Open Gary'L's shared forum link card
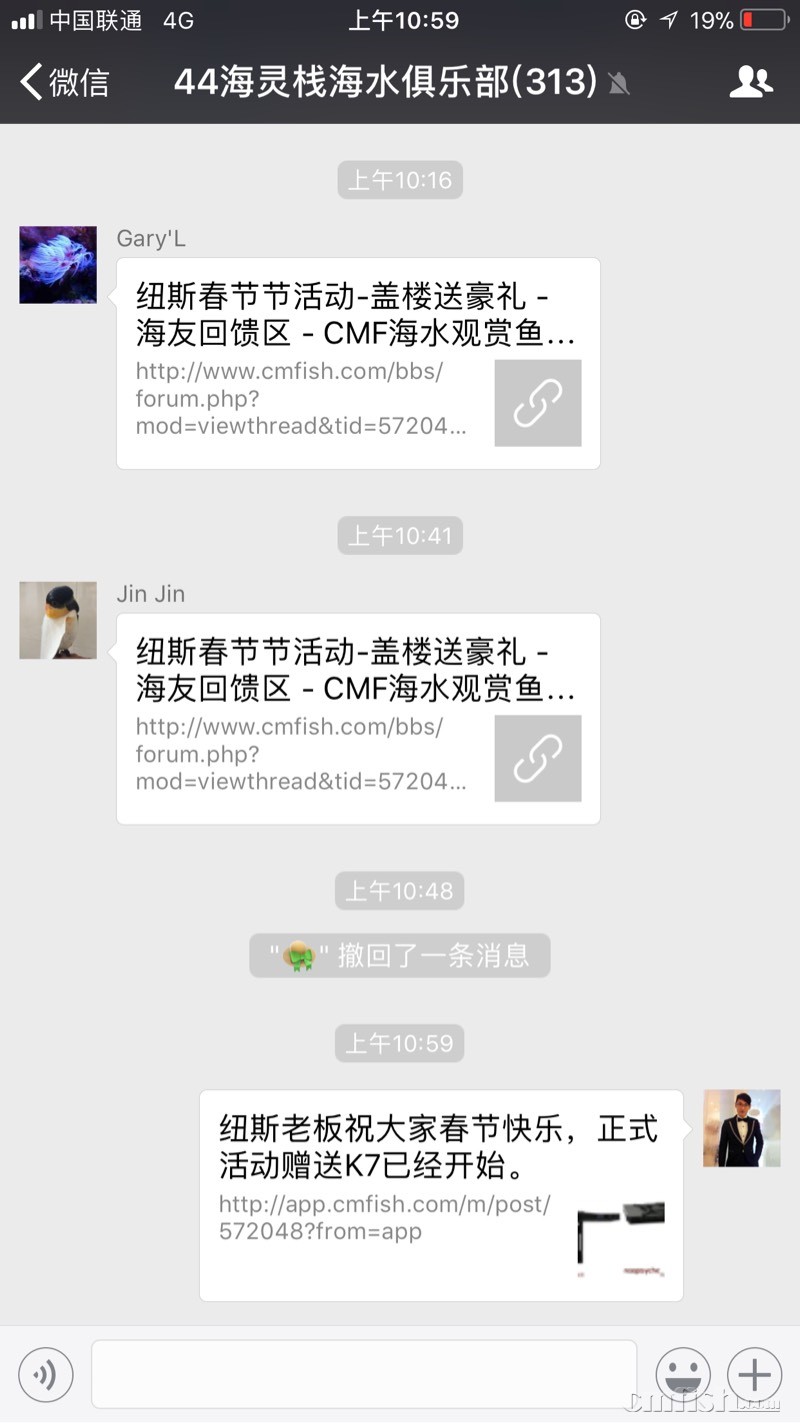Image resolution: width=800 pixels, height=1423 pixels. [x=358, y=364]
